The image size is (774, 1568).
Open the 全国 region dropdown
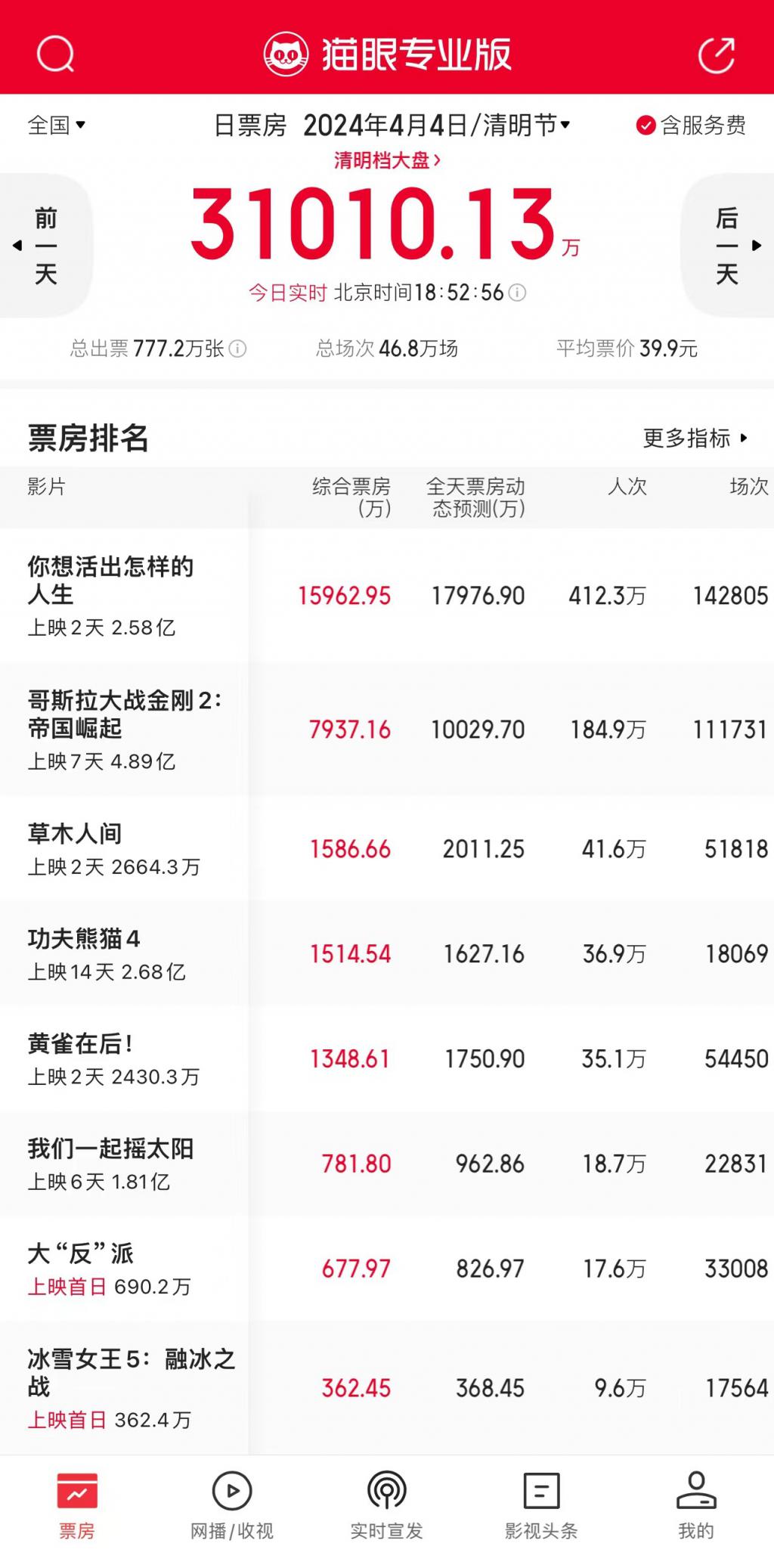coord(57,125)
